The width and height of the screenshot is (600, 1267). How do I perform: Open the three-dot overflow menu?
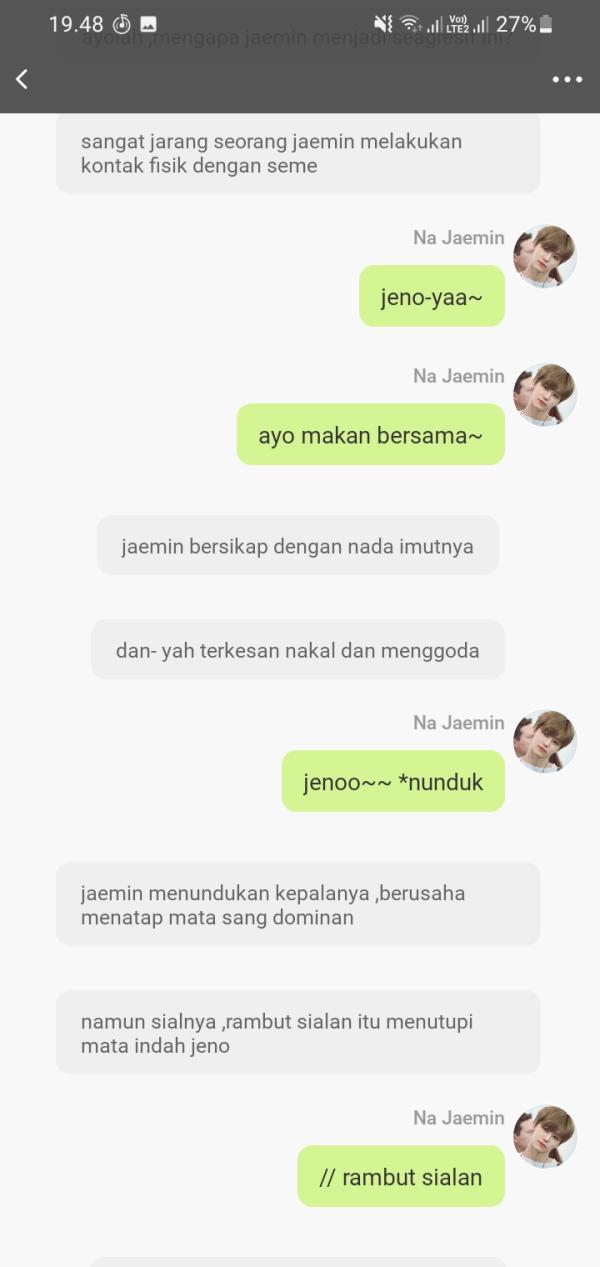pos(567,80)
